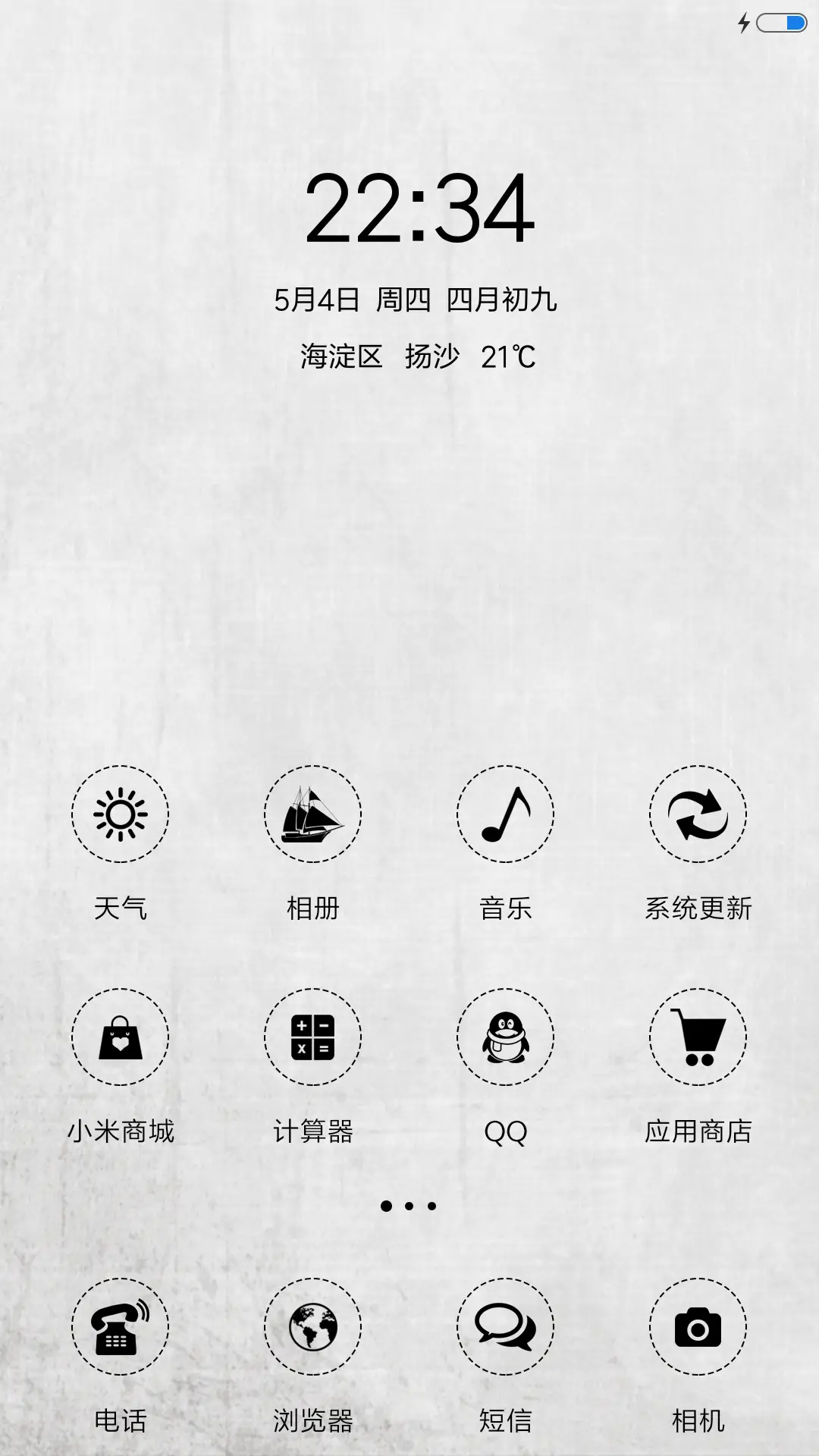Open QQ penguin icon
The height and width of the screenshot is (1456, 819).
click(x=506, y=1037)
